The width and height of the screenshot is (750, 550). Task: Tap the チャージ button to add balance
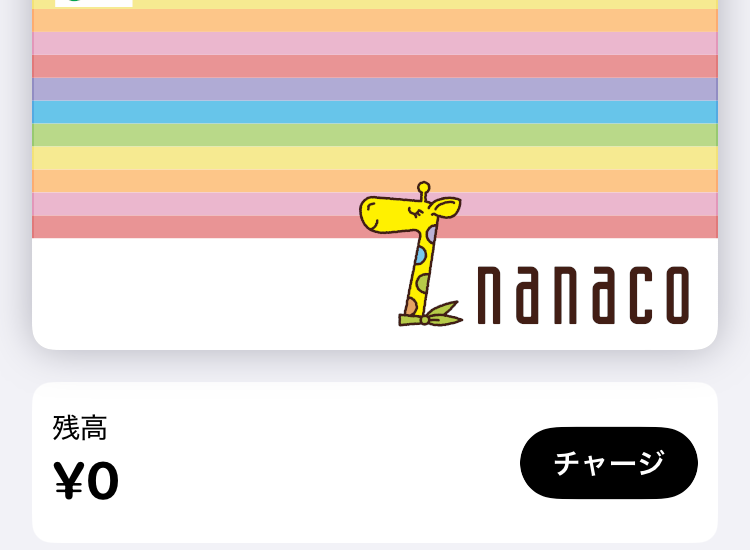(608, 463)
